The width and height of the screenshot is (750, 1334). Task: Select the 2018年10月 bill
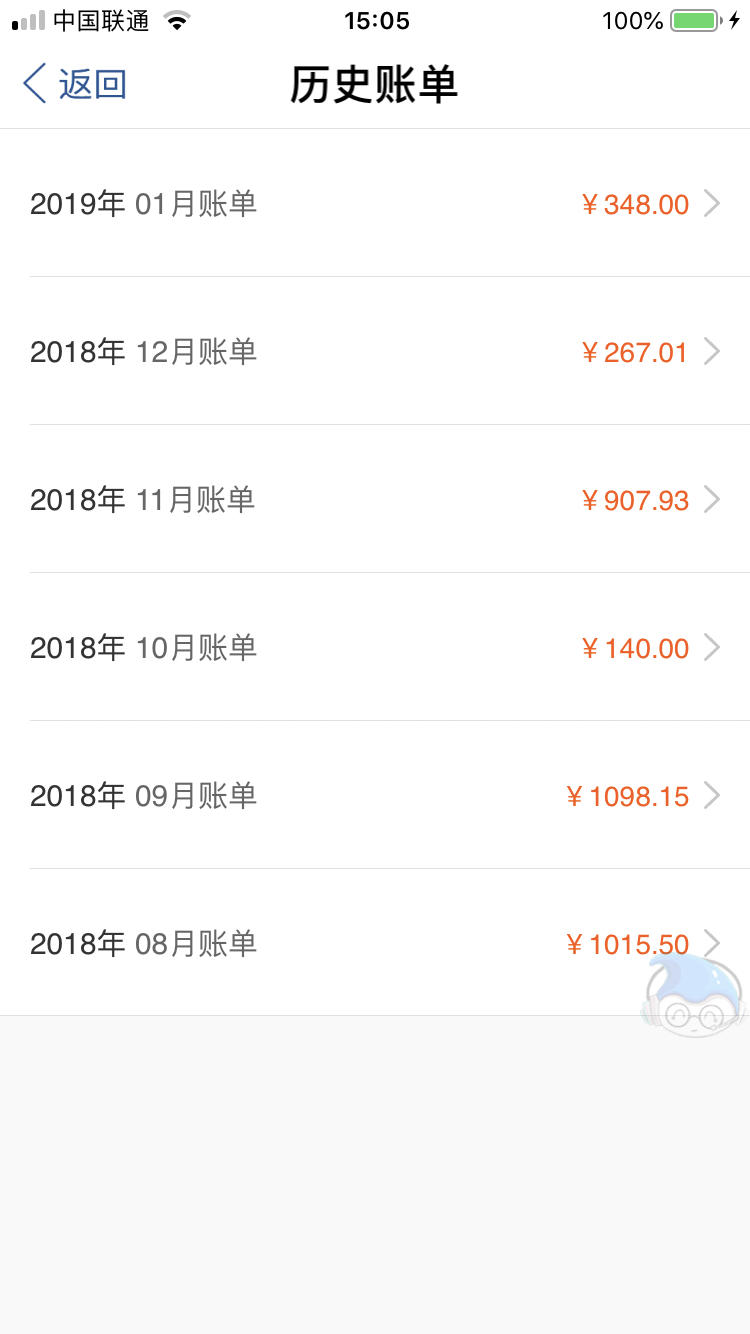point(375,647)
